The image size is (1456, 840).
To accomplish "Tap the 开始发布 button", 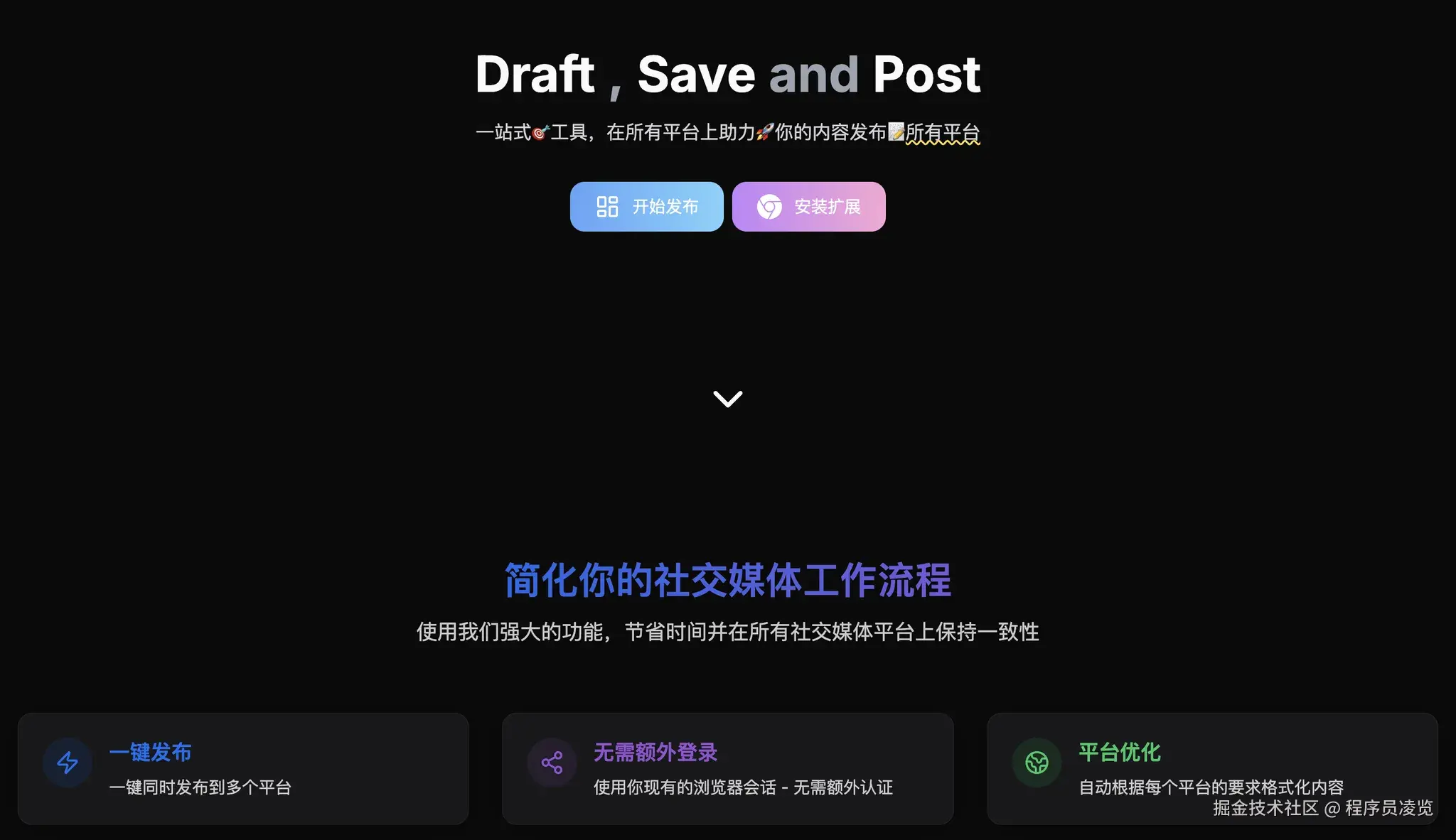I will pos(646,207).
